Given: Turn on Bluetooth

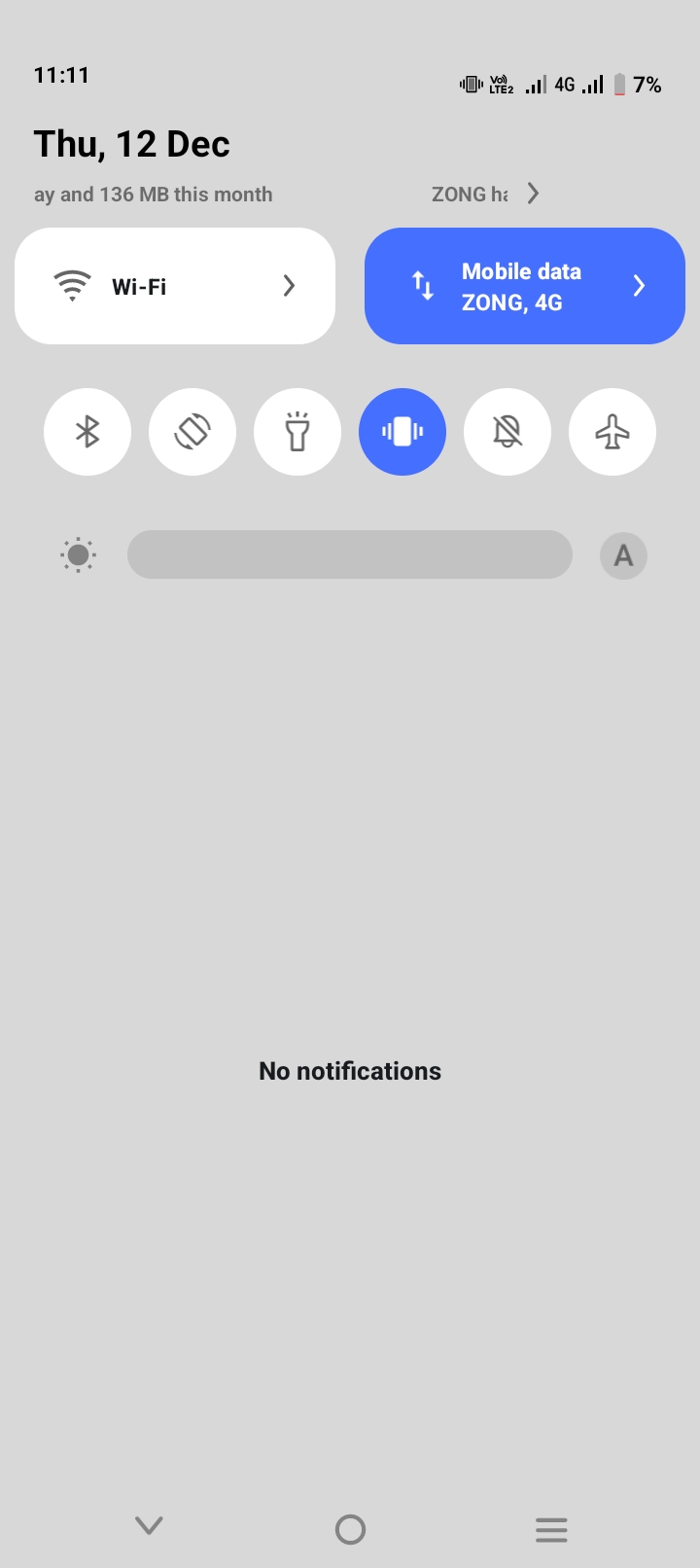Looking at the screenshot, I should click(87, 432).
